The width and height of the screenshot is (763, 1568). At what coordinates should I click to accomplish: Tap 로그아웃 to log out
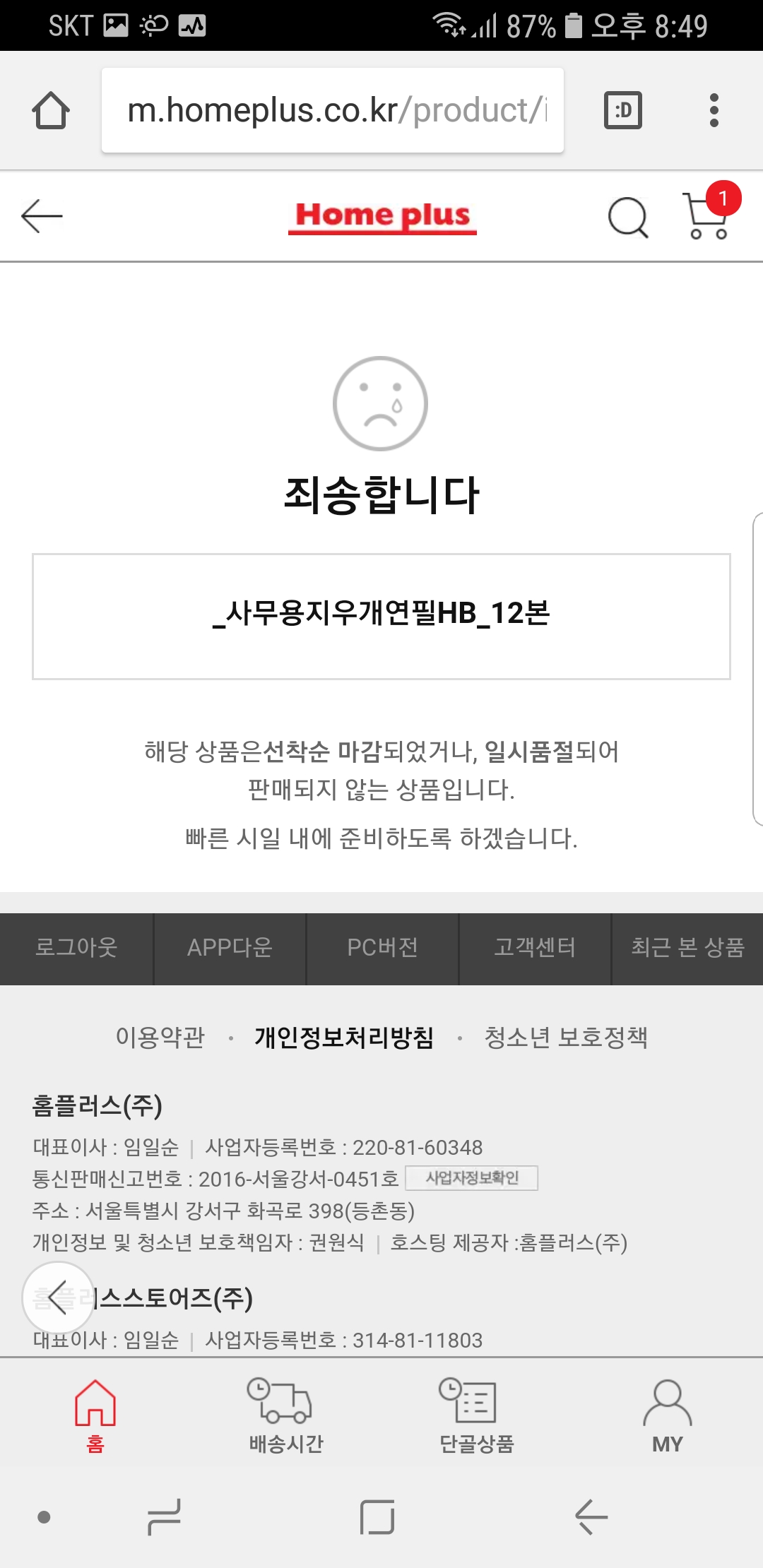[76, 948]
